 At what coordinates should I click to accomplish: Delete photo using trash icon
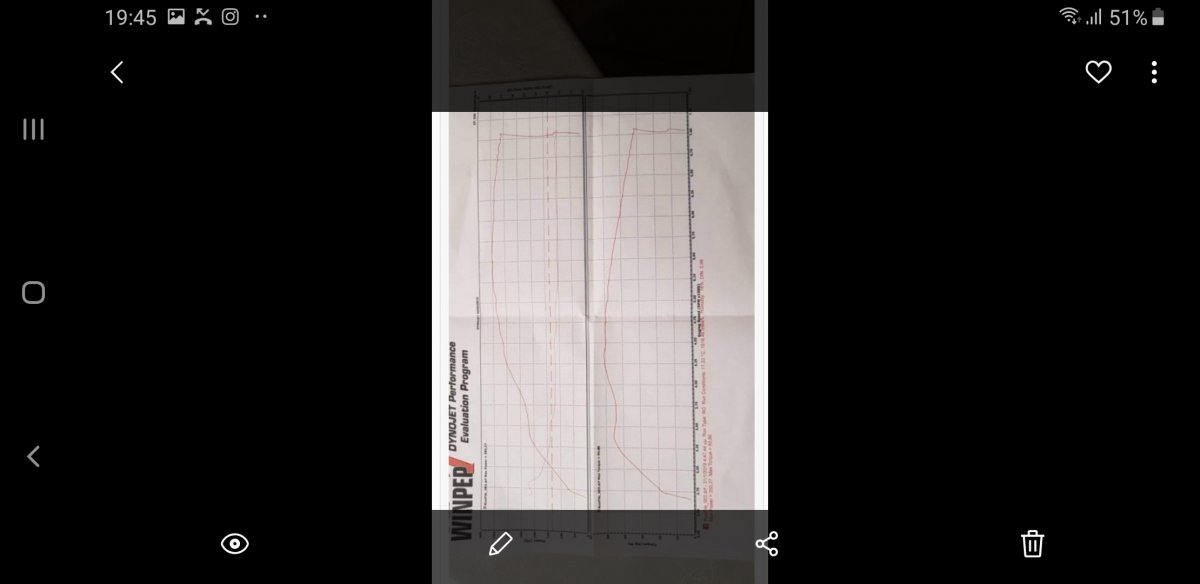[1032, 543]
